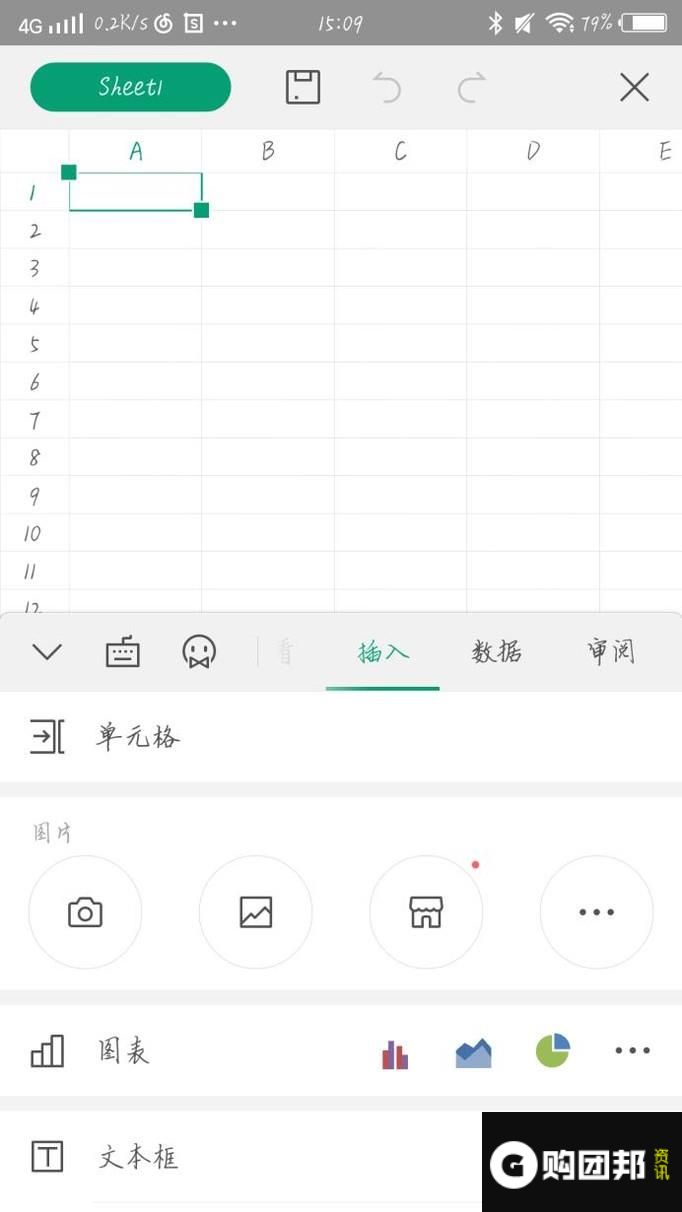
Task: Collapse the toolbar panel with the down chevron
Action: pyautogui.click(x=47, y=652)
